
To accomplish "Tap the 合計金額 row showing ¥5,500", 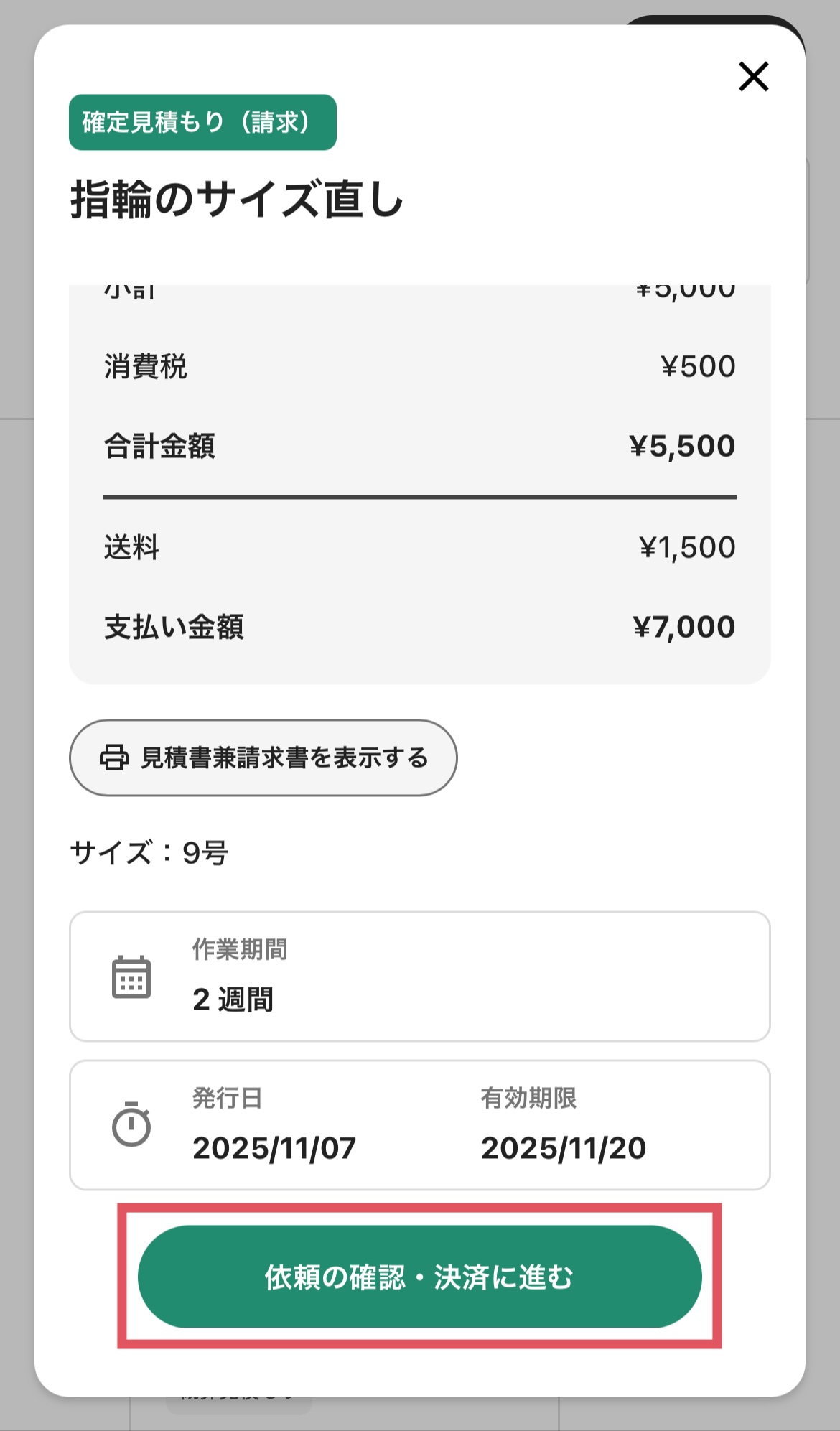I will coord(419,445).
